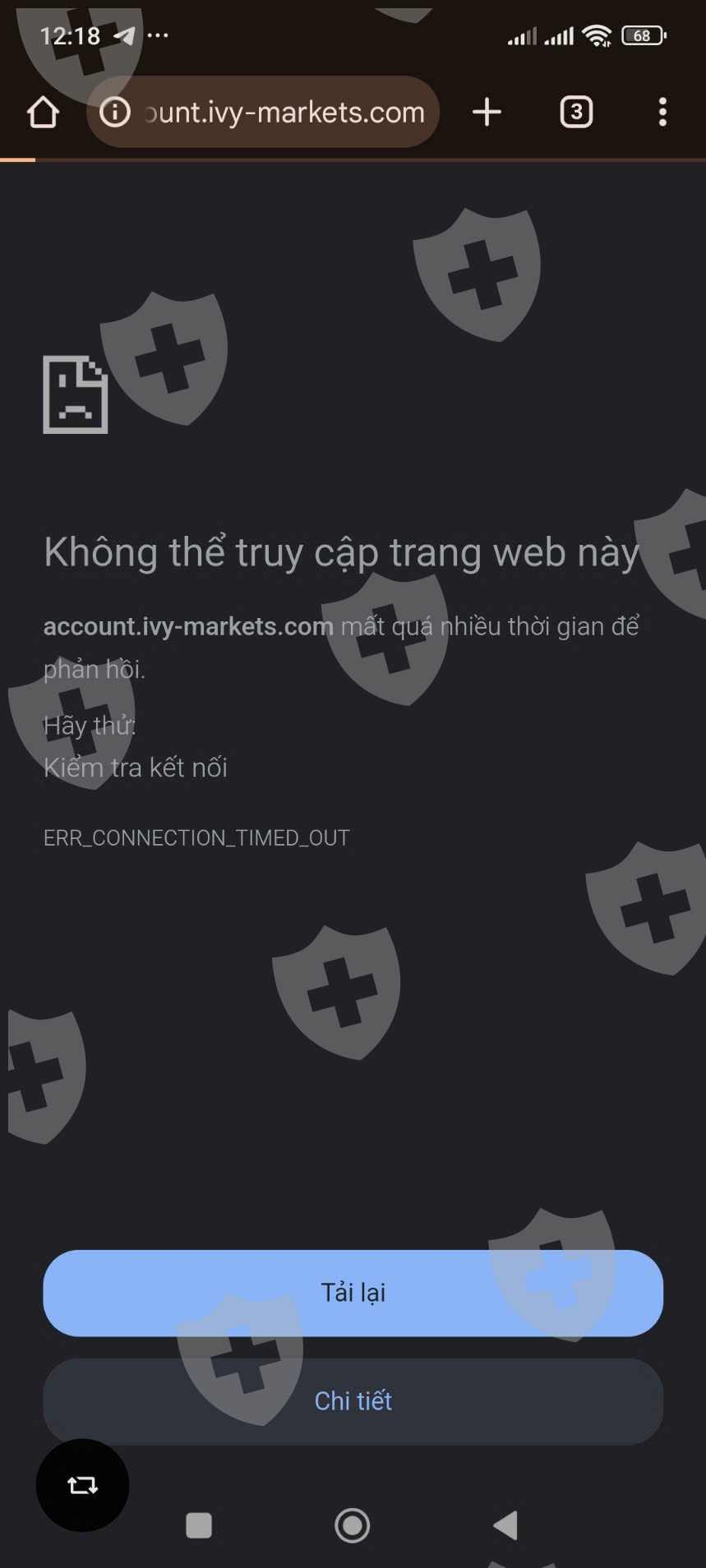Open the tab switcher showing 3 tabs

point(576,112)
